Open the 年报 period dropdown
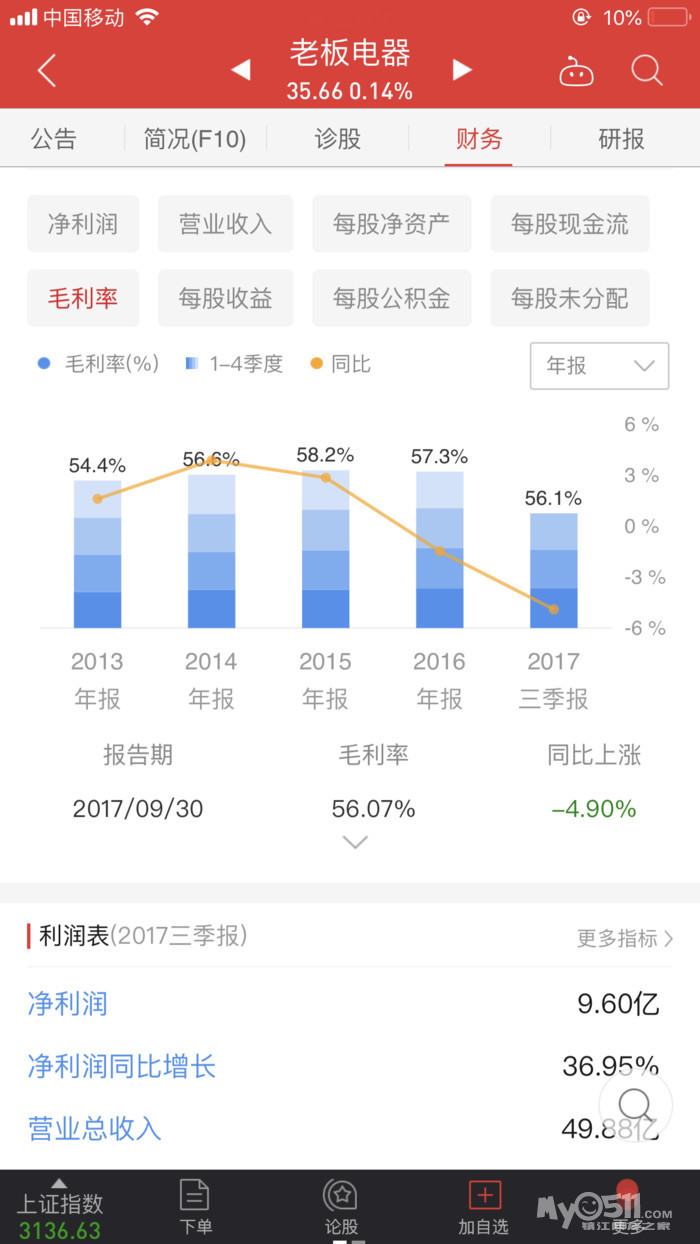The image size is (700, 1244). point(599,365)
